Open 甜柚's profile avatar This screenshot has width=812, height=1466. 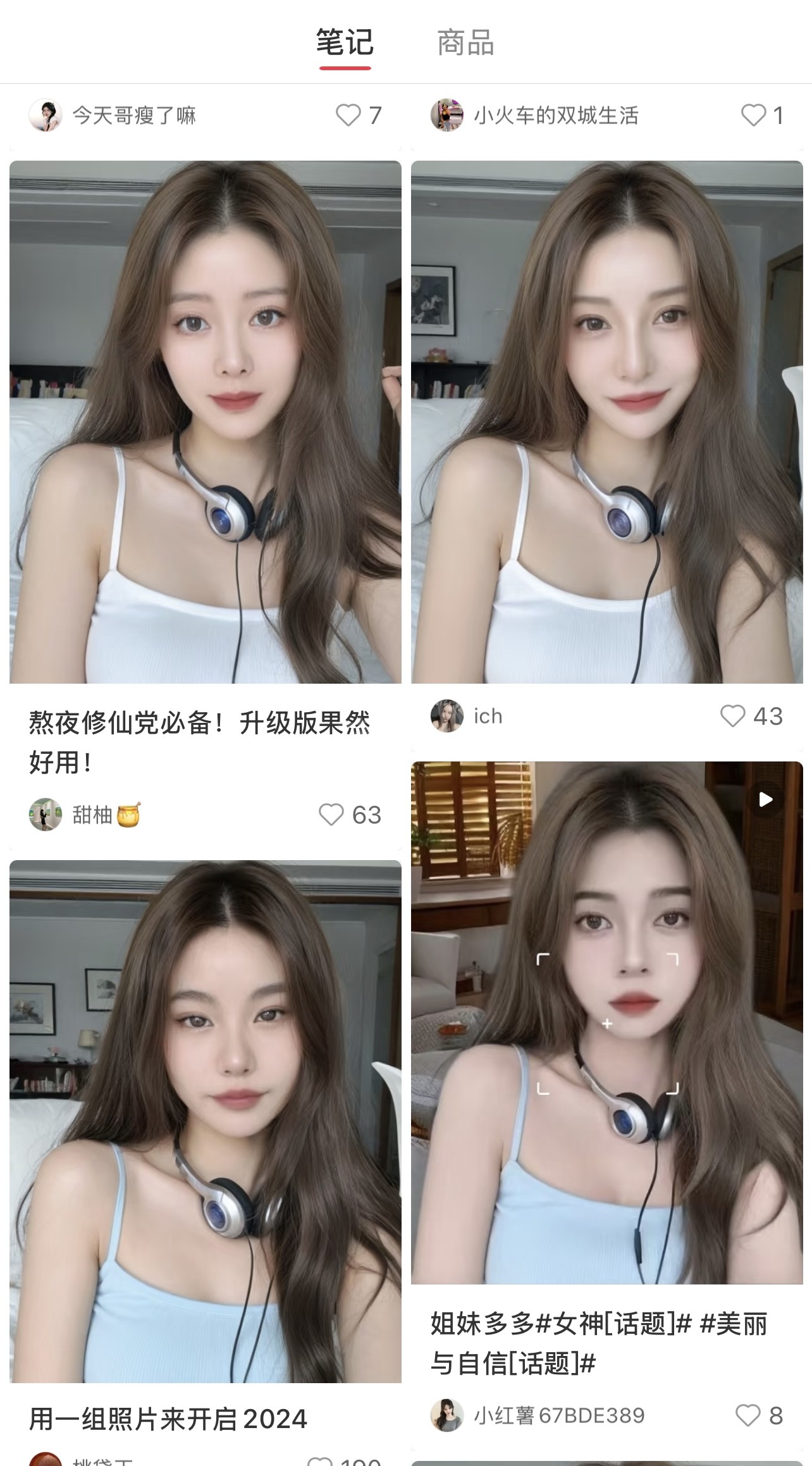click(x=45, y=815)
